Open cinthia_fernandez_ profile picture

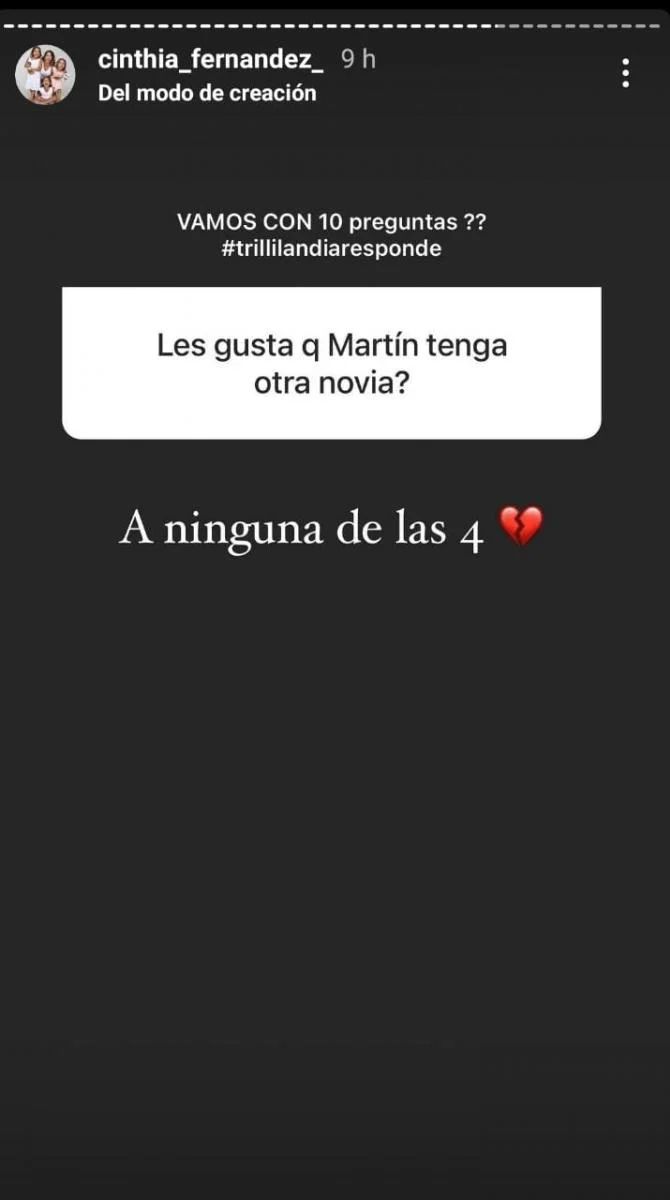[x=45, y=75]
